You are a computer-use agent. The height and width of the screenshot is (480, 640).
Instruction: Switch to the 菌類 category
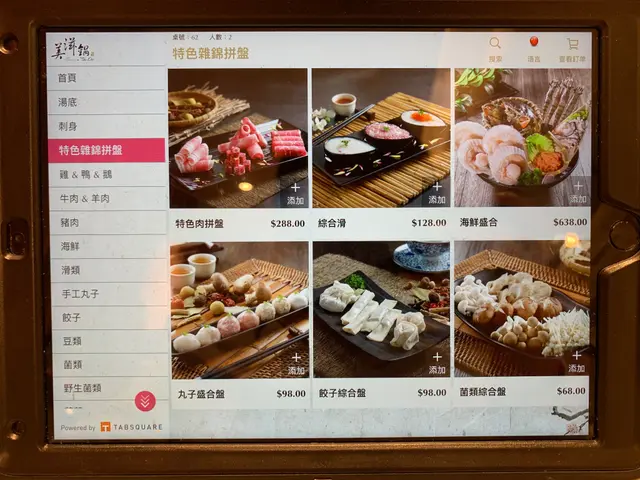pos(105,366)
